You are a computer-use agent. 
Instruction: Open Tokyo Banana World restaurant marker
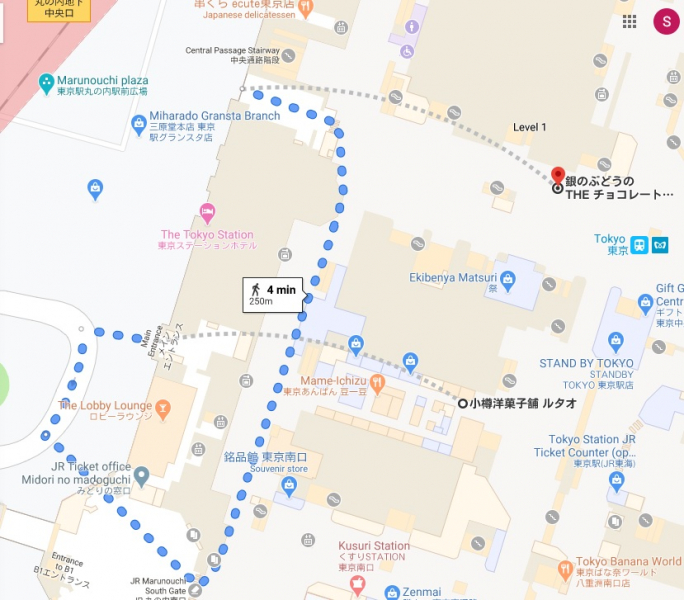[x=565, y=568]
